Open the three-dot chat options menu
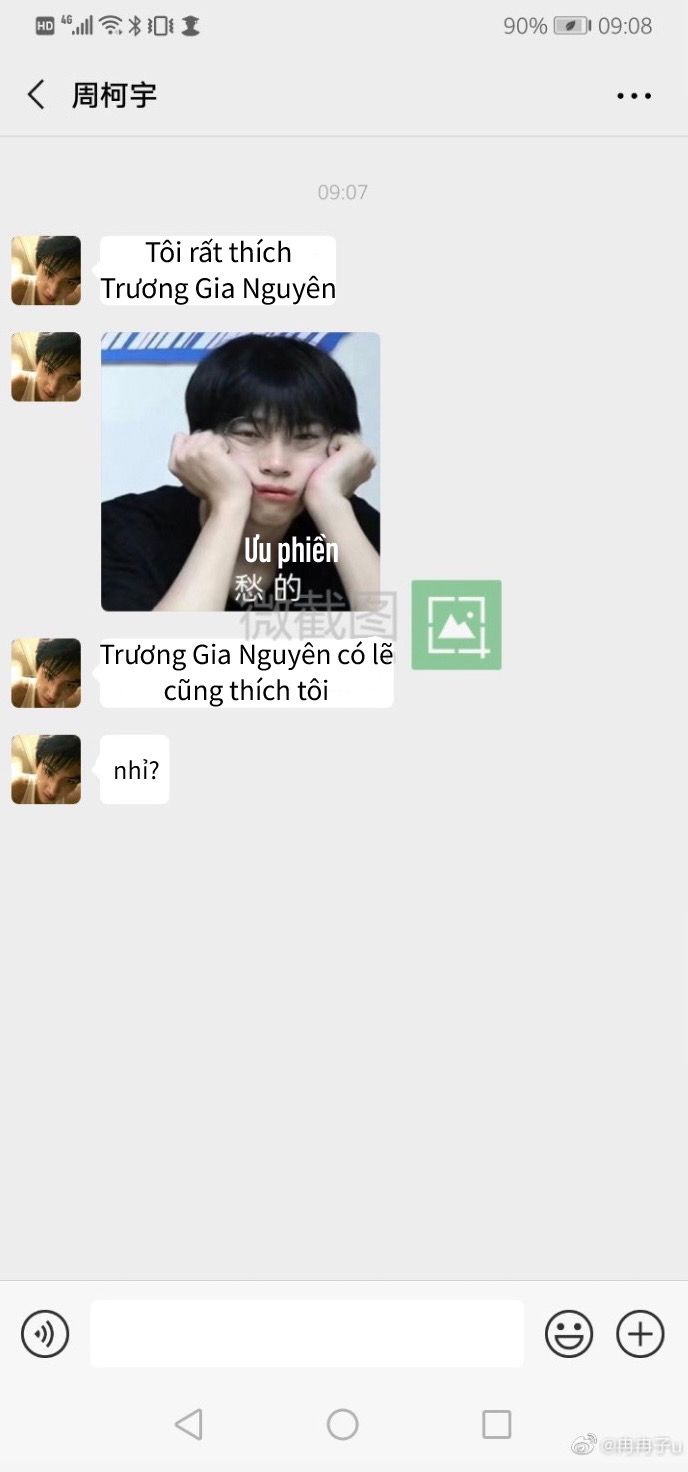 (634, 96)
